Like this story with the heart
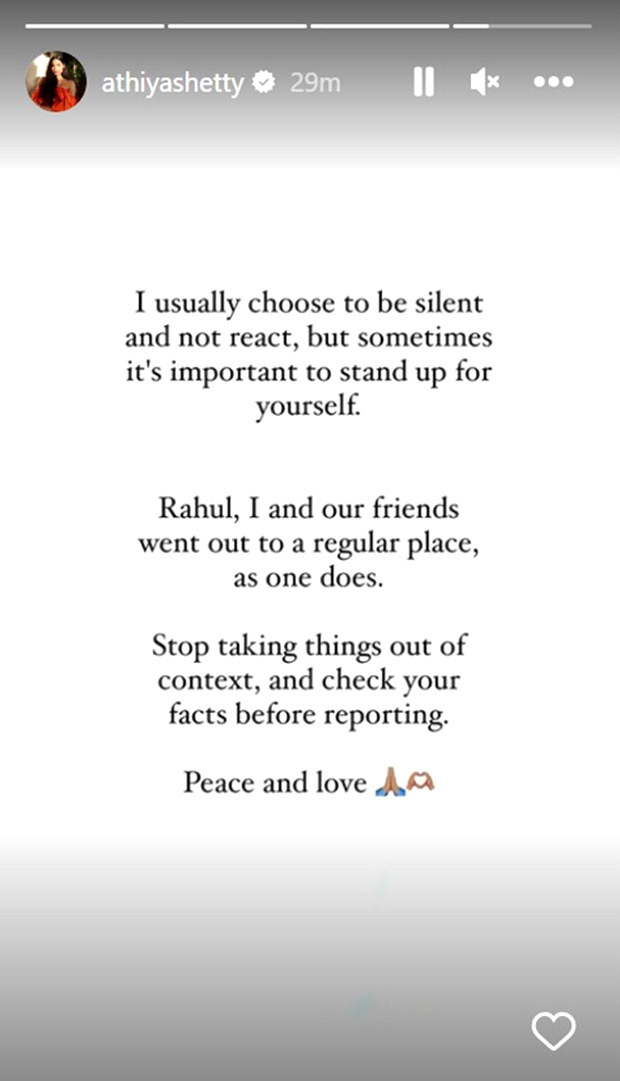The image size is (620, 1081). [554, 1031]
